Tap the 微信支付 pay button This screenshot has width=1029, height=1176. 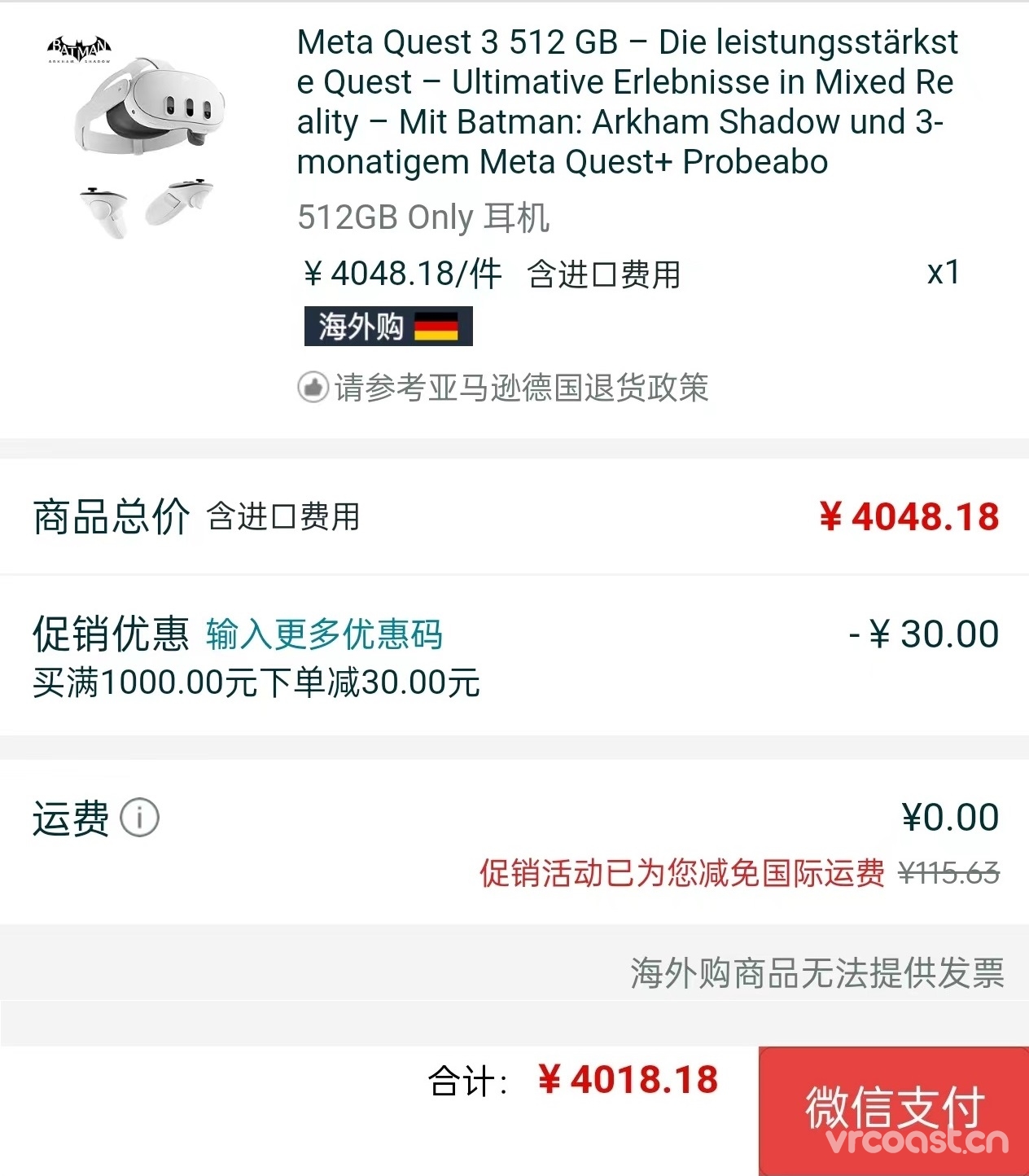[894, 1109]
